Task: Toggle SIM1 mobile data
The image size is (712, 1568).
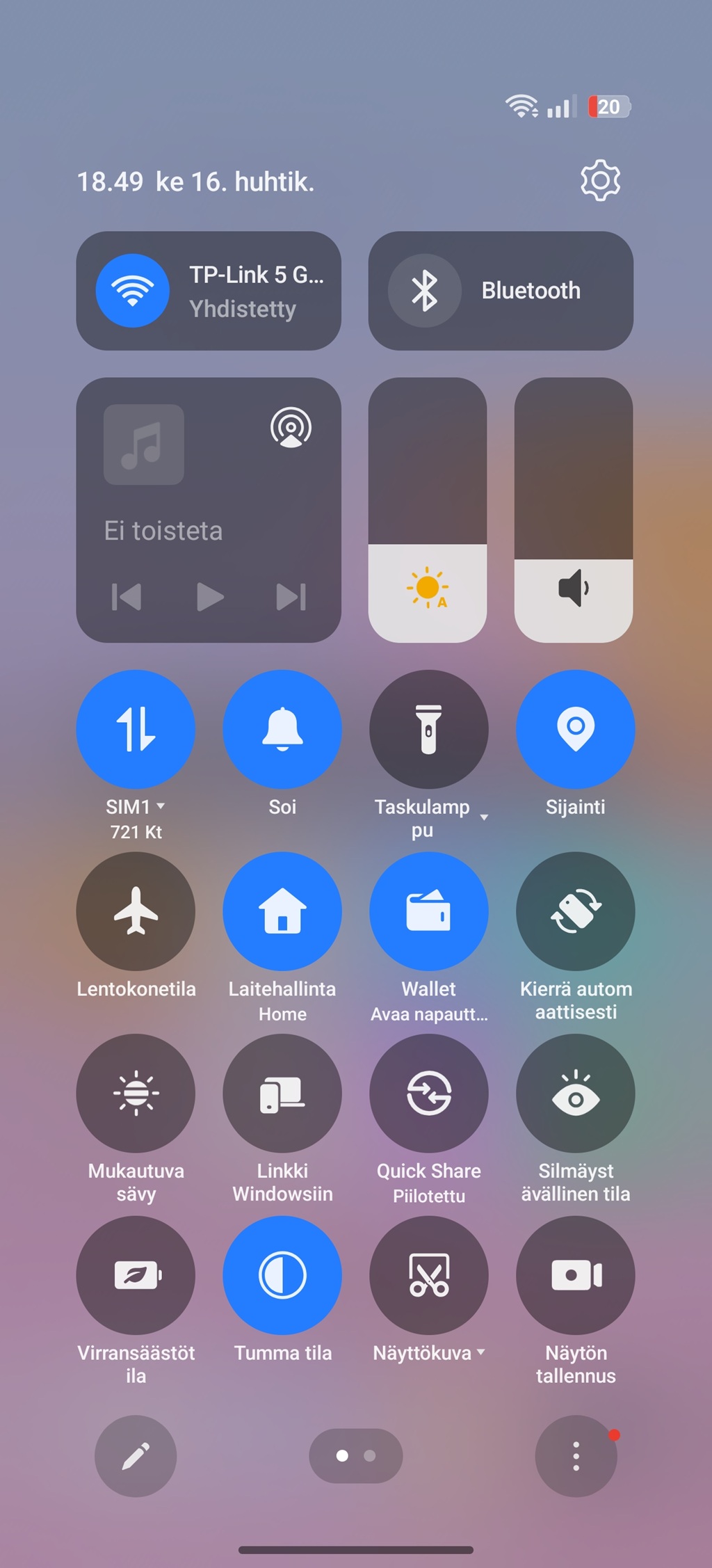Action: pyautogui.click(x=136, y=729)
